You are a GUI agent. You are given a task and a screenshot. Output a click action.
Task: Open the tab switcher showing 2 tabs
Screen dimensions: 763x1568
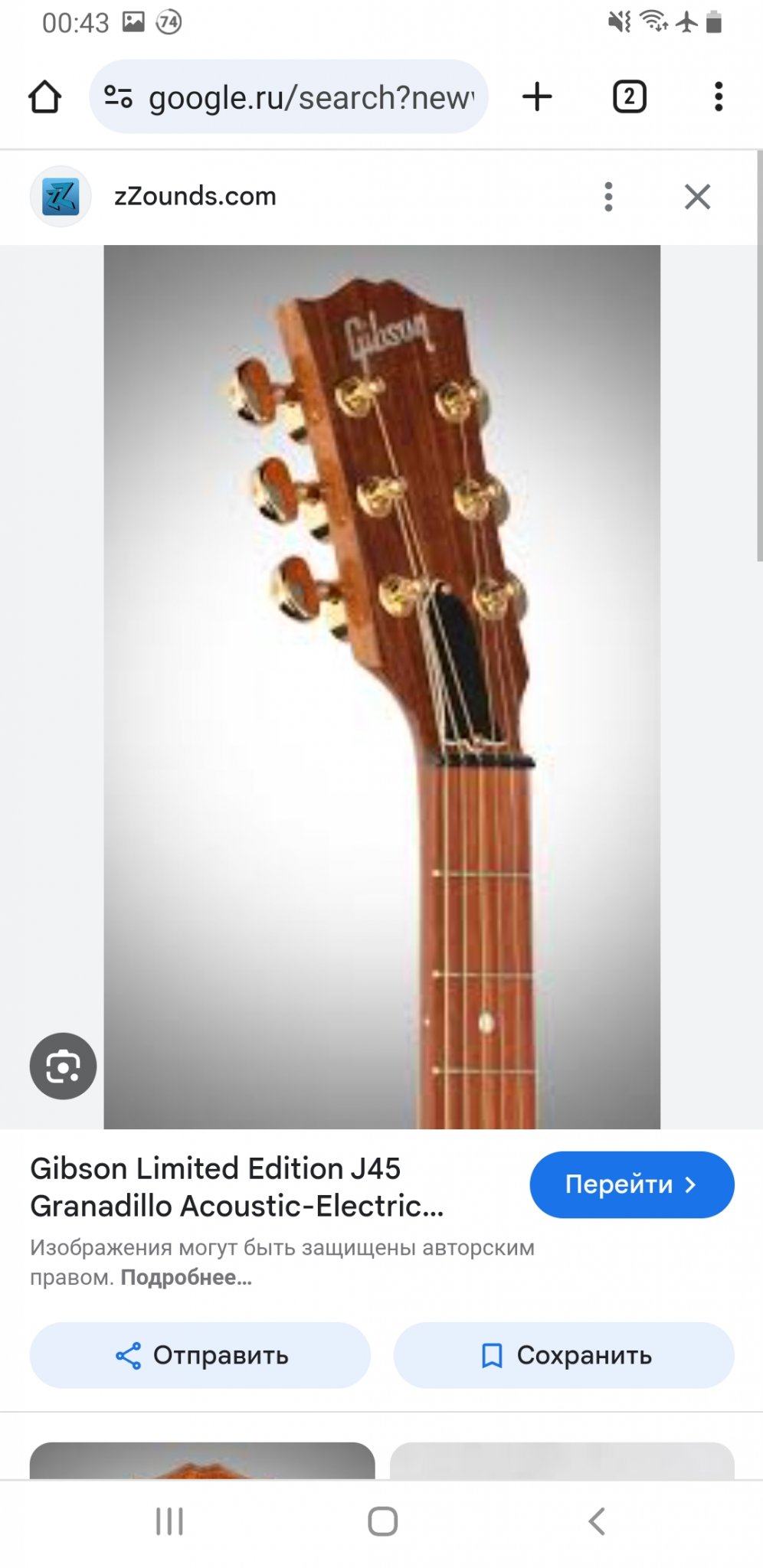coord(629,97)
